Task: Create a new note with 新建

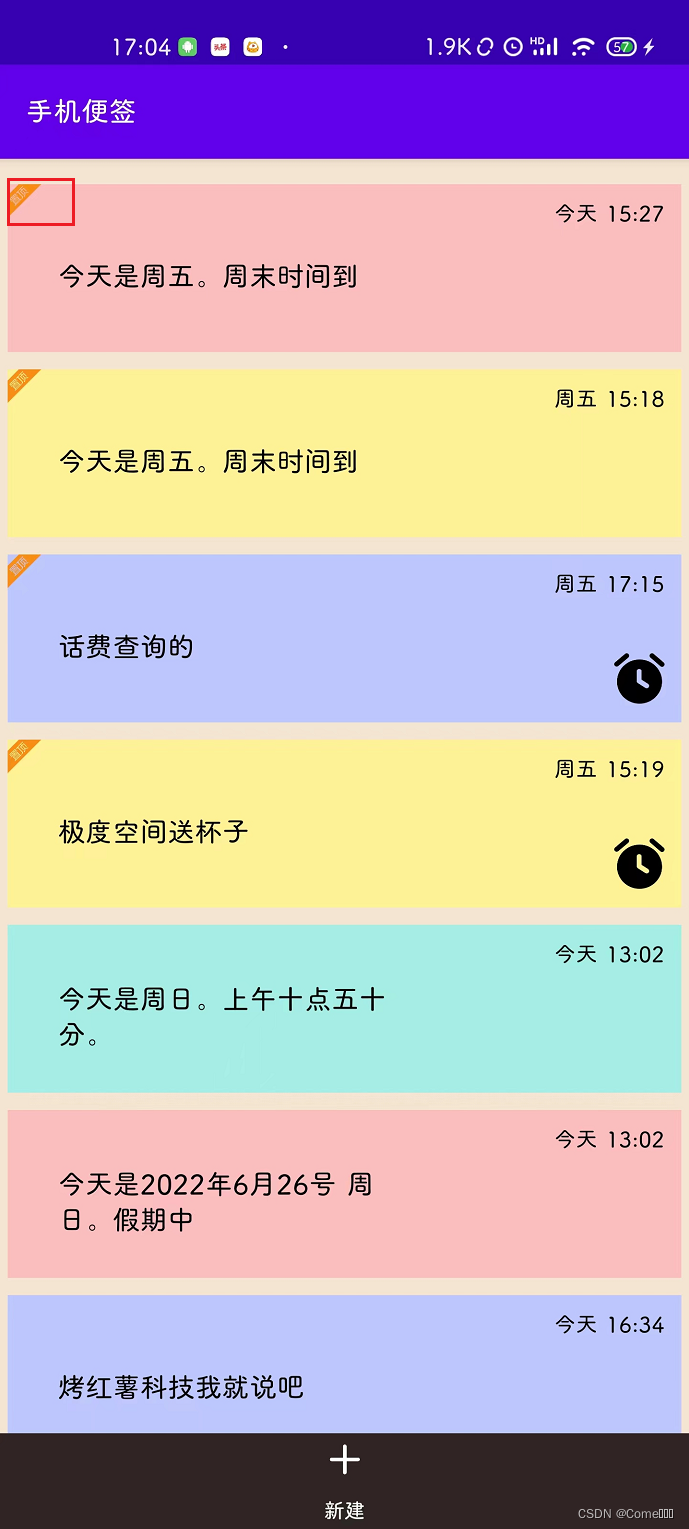Action: tap(344, 1481)
